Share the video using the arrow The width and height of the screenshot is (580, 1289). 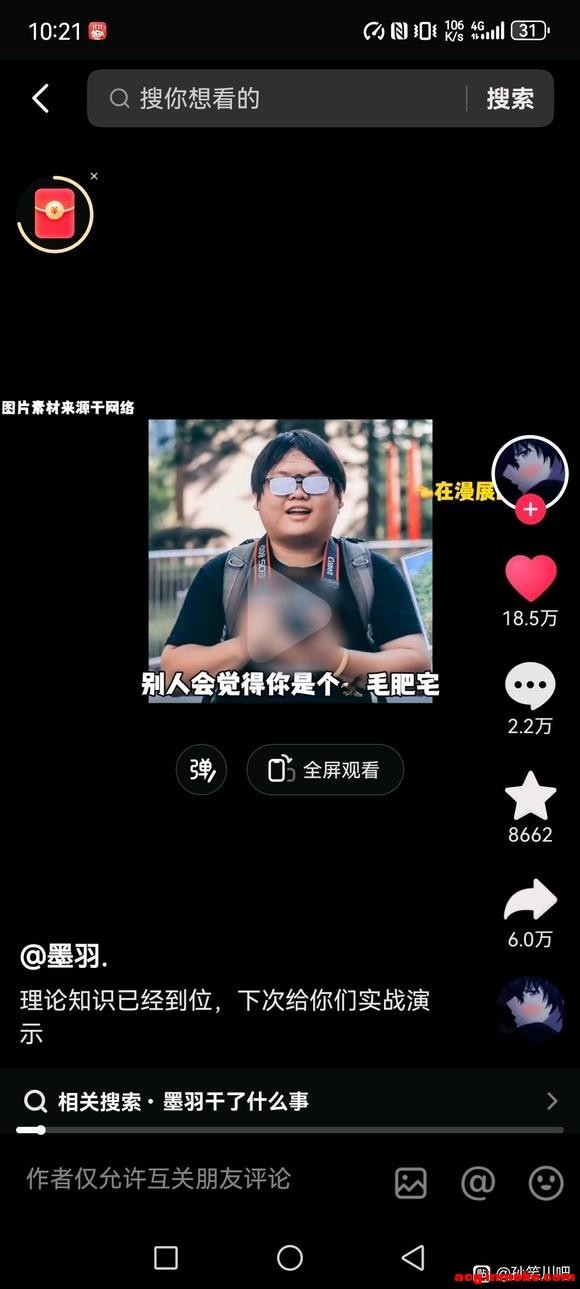pos(530,900)
